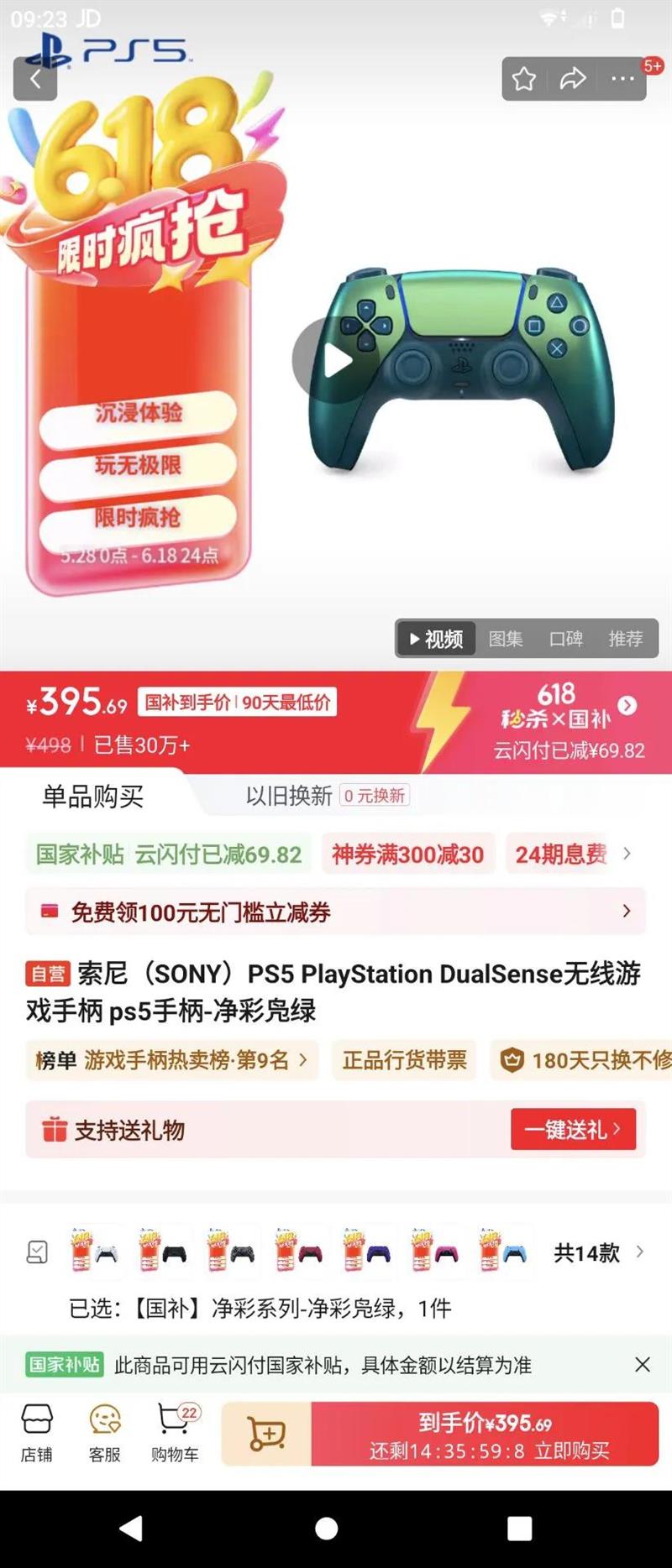View all 共14款 color options
The width and height of the screenshot is (672, 1568).
pos(598,1253)
